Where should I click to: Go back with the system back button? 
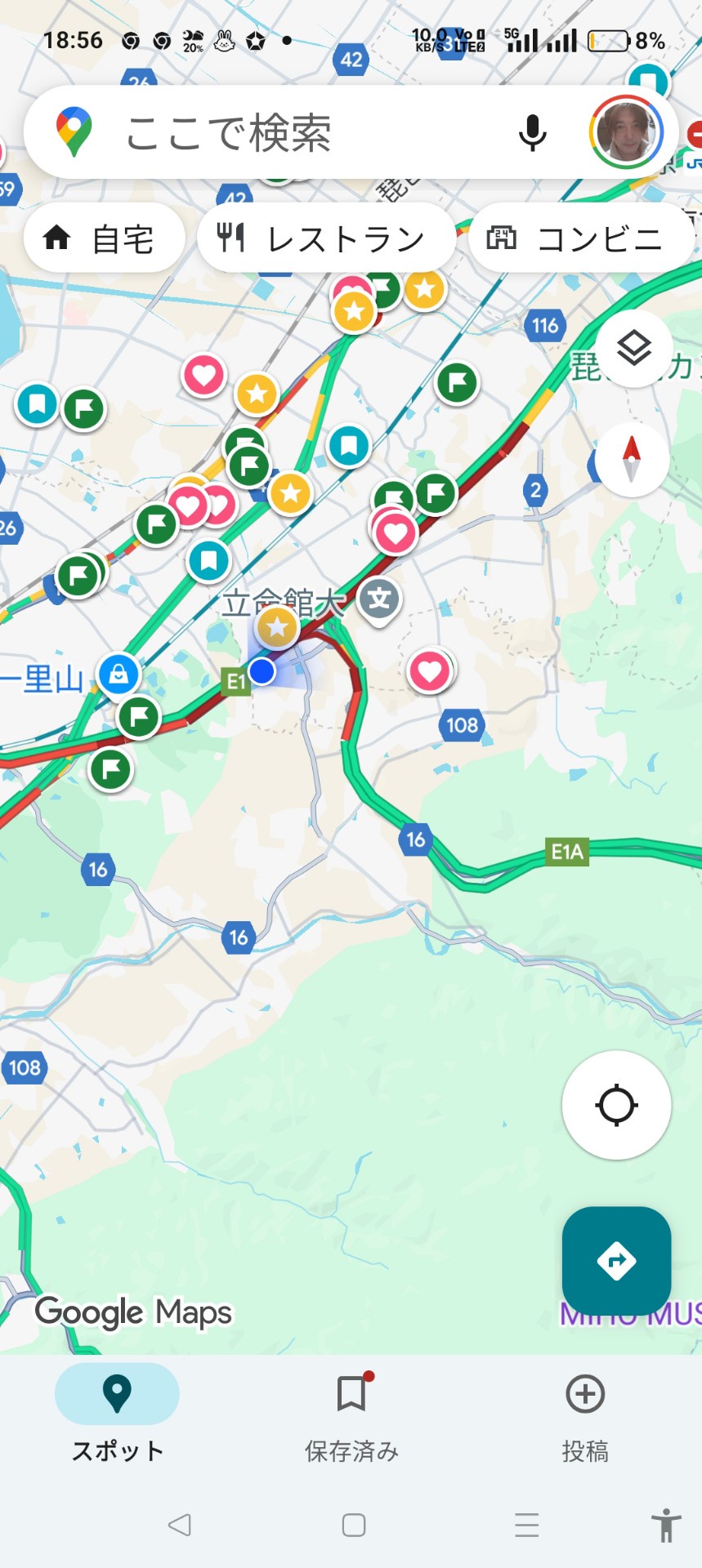pyautogui.click(x=180, y=1524)
